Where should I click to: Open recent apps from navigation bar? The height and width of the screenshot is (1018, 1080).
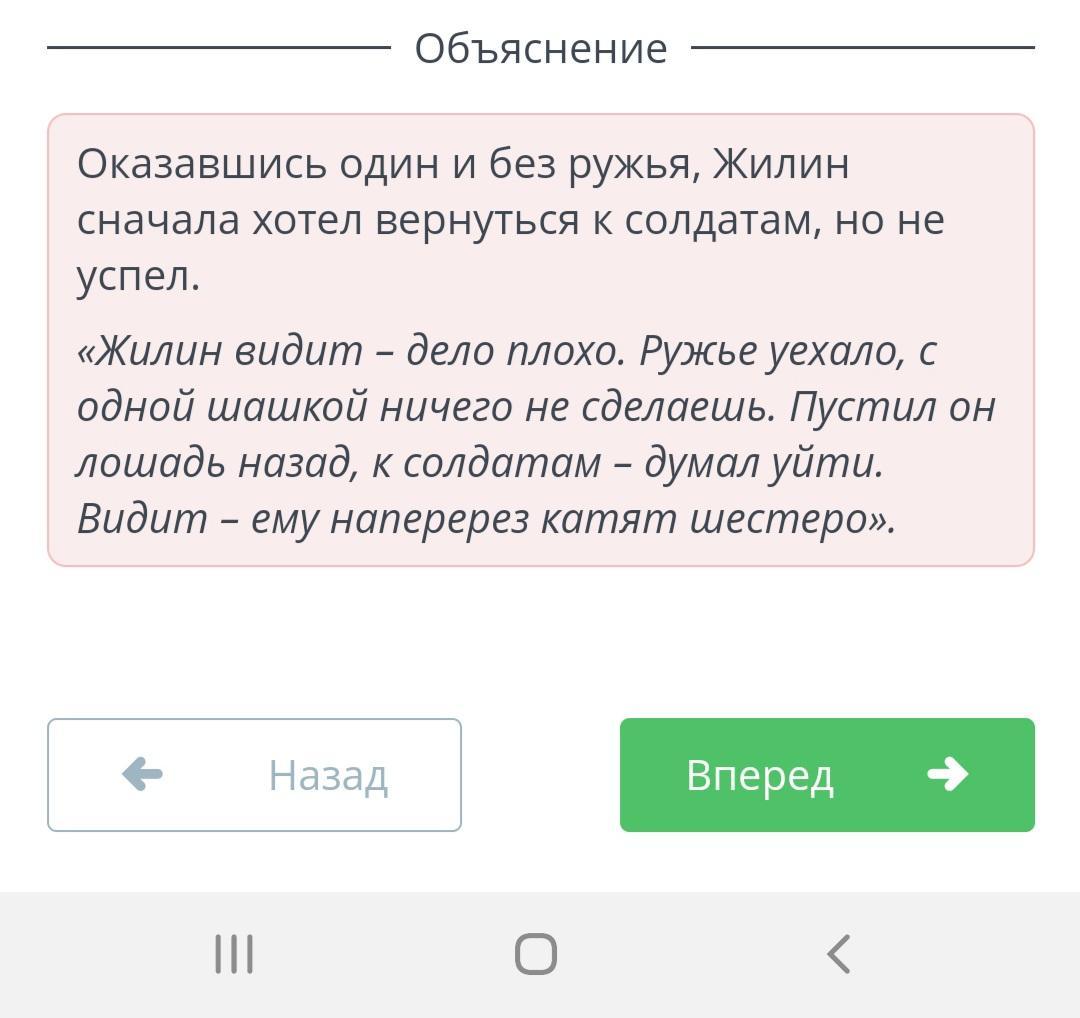tap(234, 954)
